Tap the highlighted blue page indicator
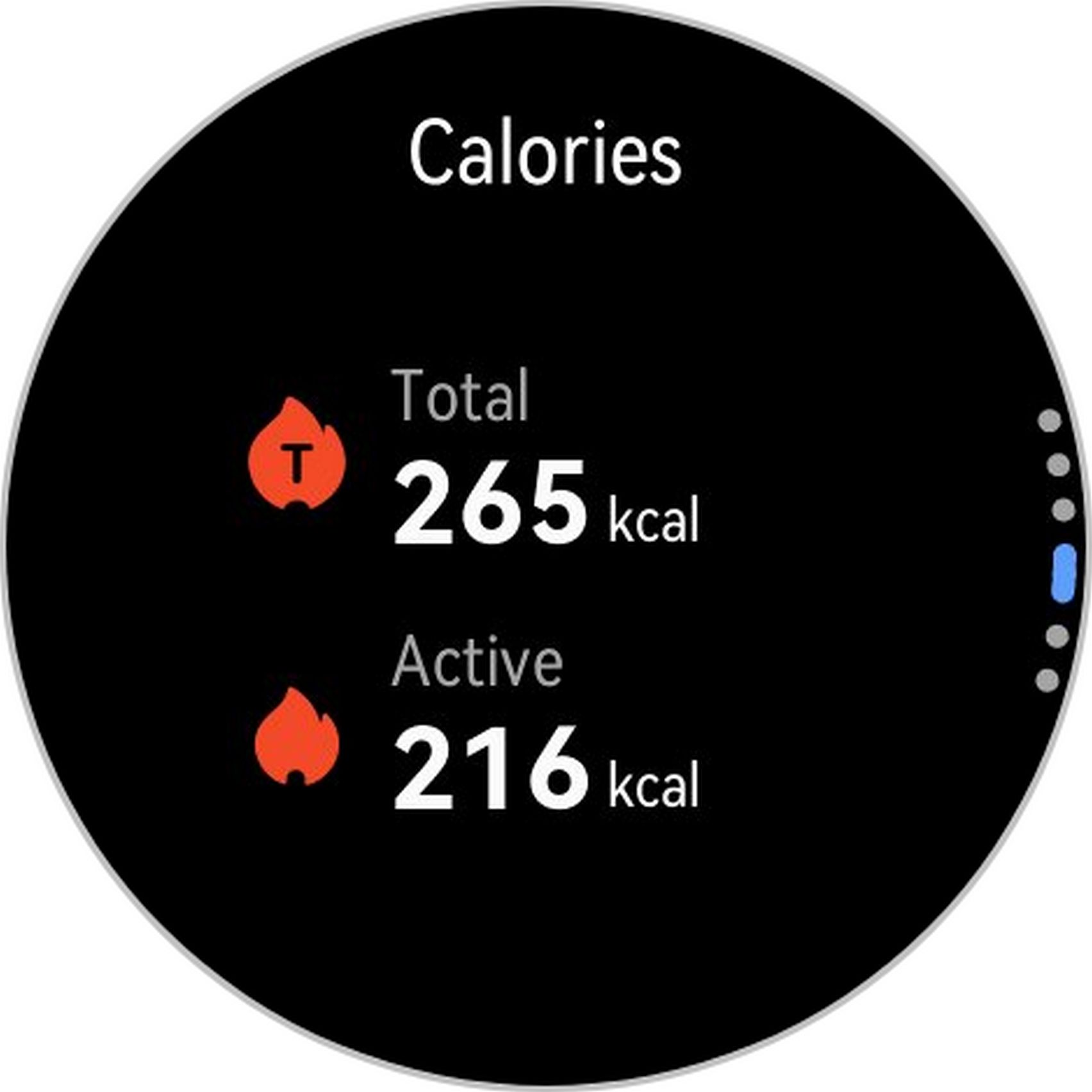The image size is (1092, 1092). (1064, 574)
